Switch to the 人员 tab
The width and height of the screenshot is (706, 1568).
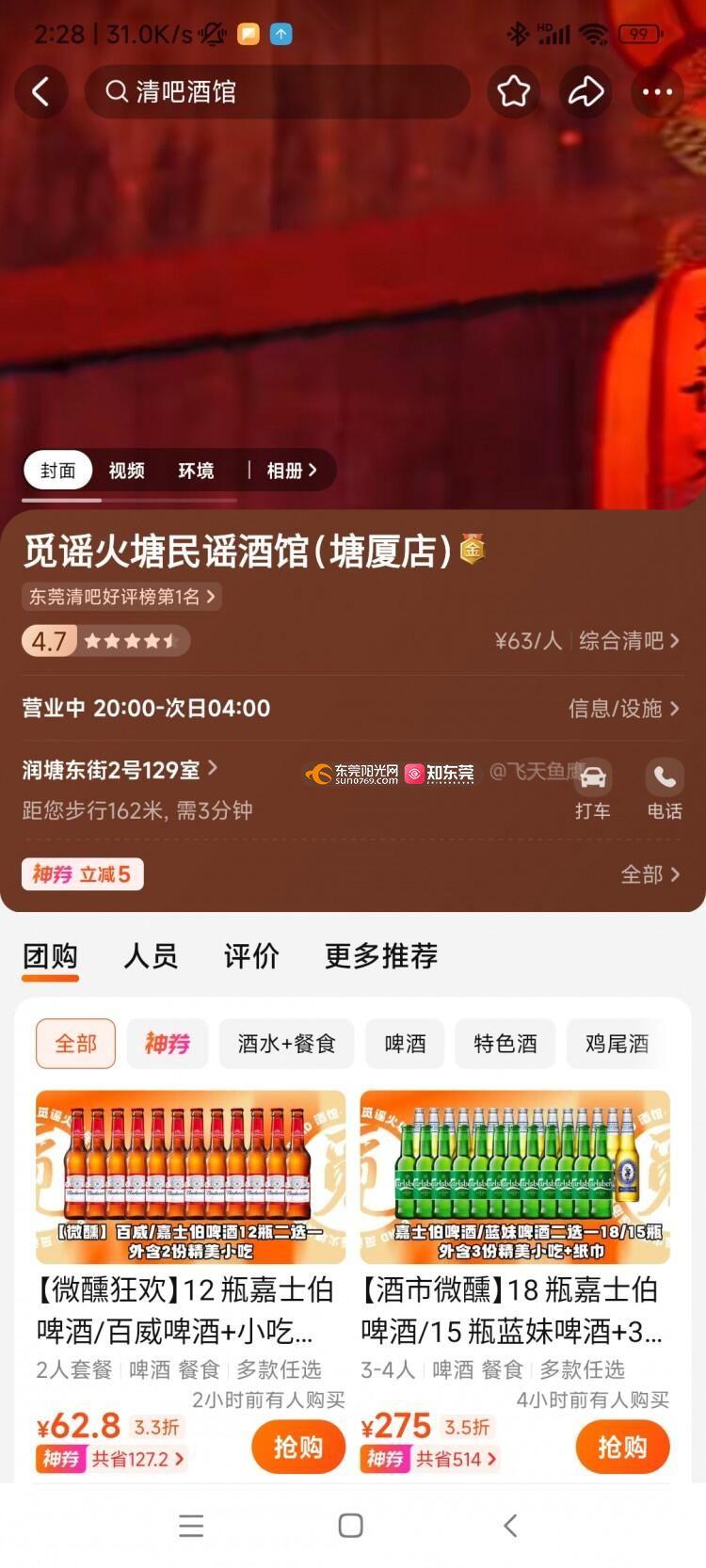pos(151,956)
